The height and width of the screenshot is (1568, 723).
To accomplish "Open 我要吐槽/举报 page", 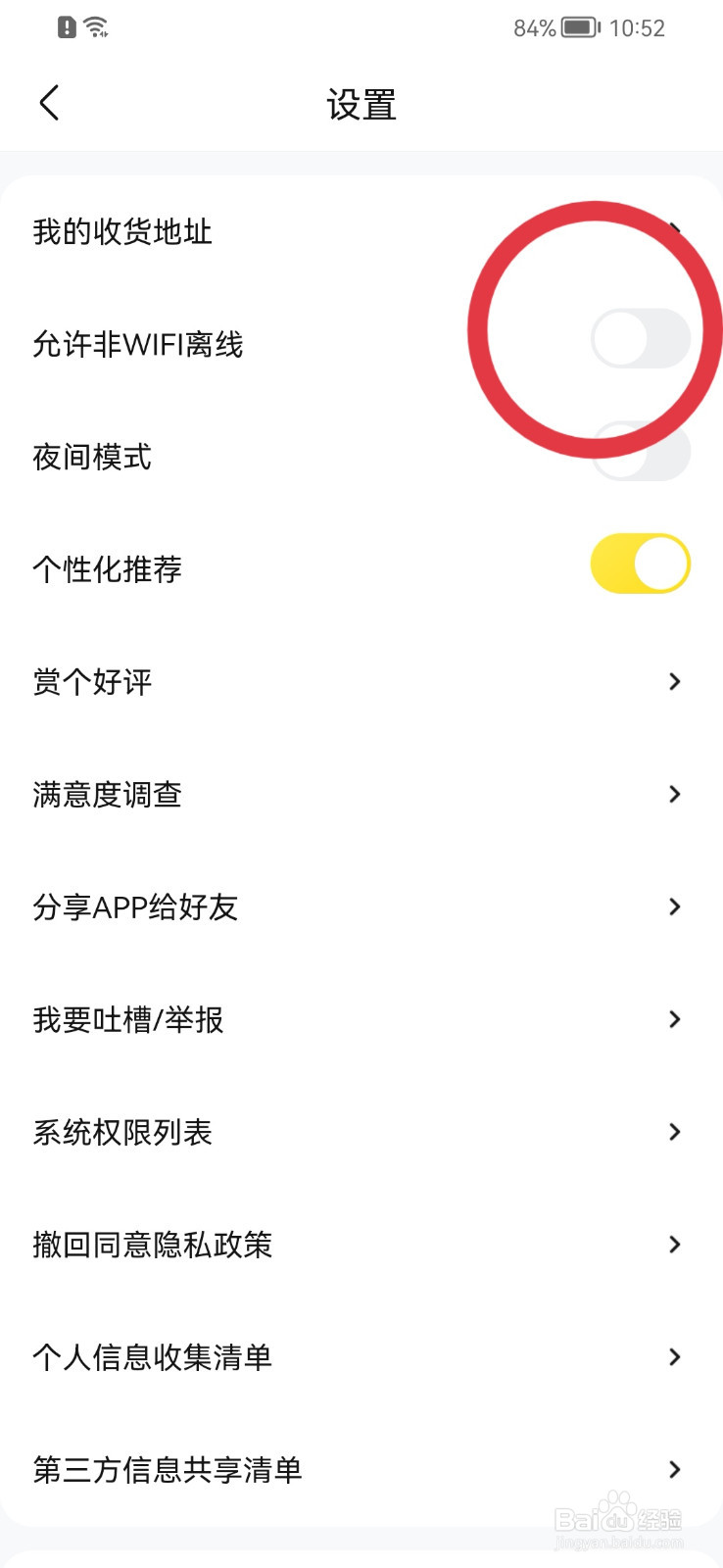I will coord(674,1019).
